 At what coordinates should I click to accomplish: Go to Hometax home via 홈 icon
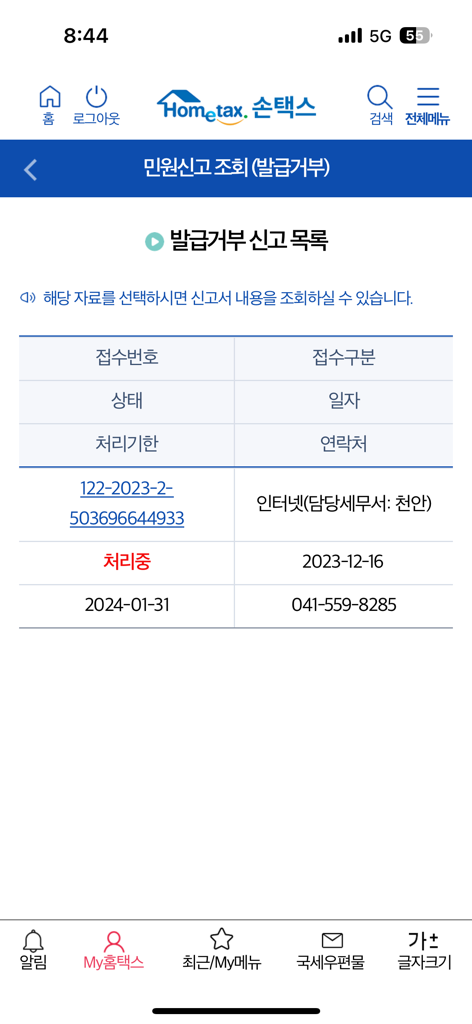pyautogui.click(x=49, y=105)
